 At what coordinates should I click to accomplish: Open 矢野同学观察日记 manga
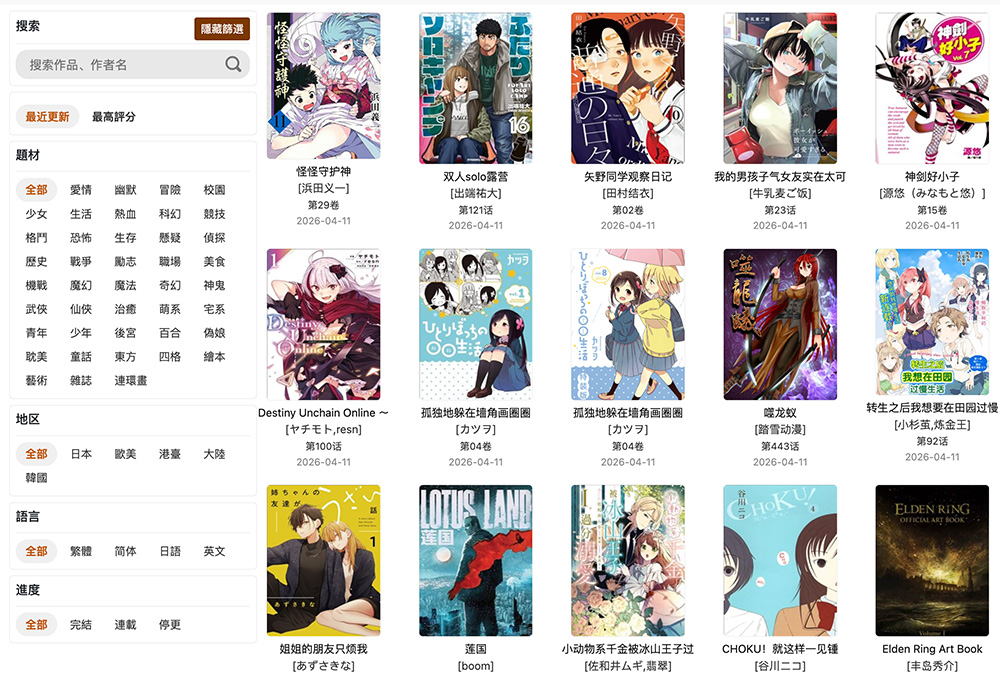[627, 86]
